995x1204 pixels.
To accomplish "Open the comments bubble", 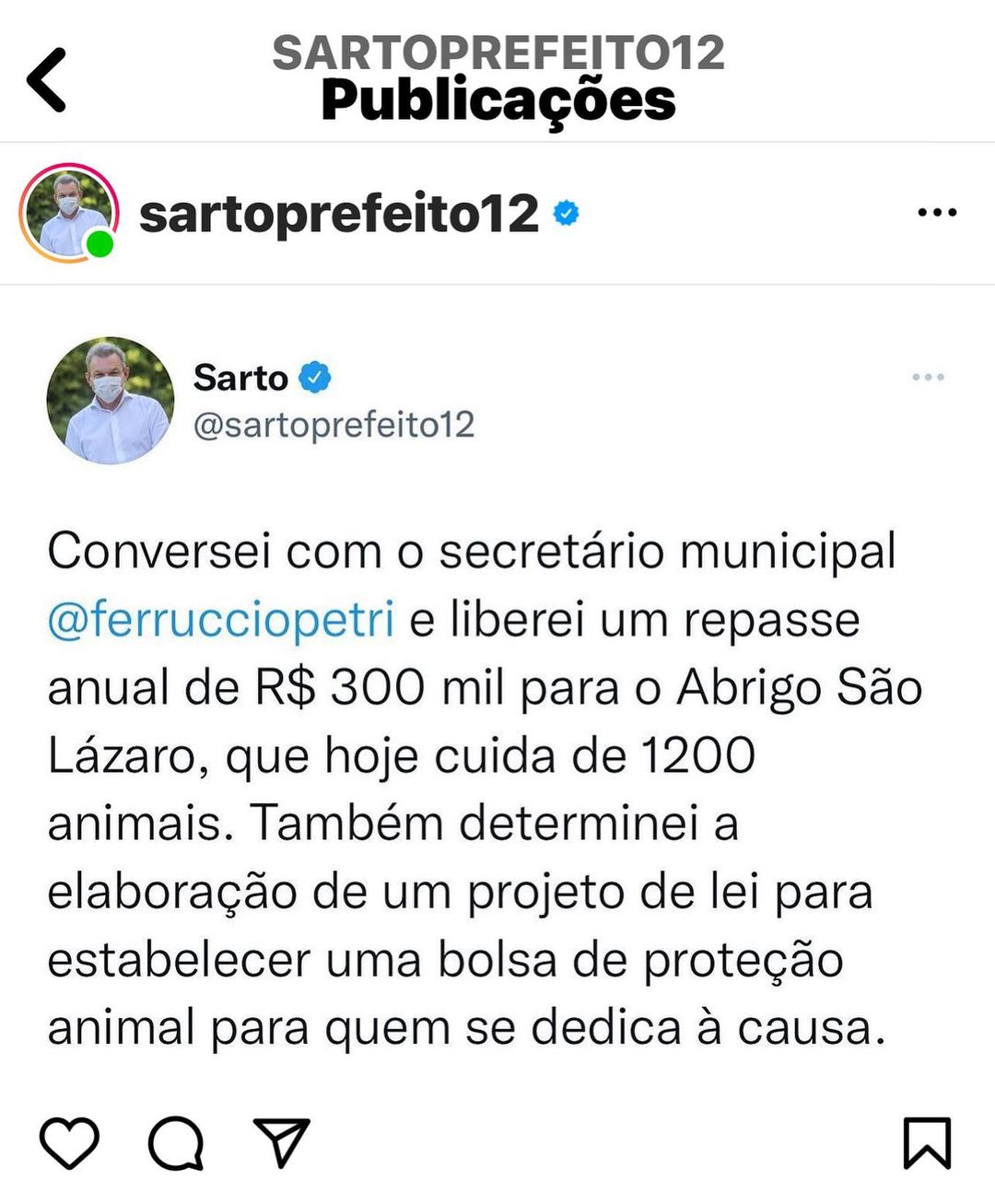I will tap(176, 1143).
